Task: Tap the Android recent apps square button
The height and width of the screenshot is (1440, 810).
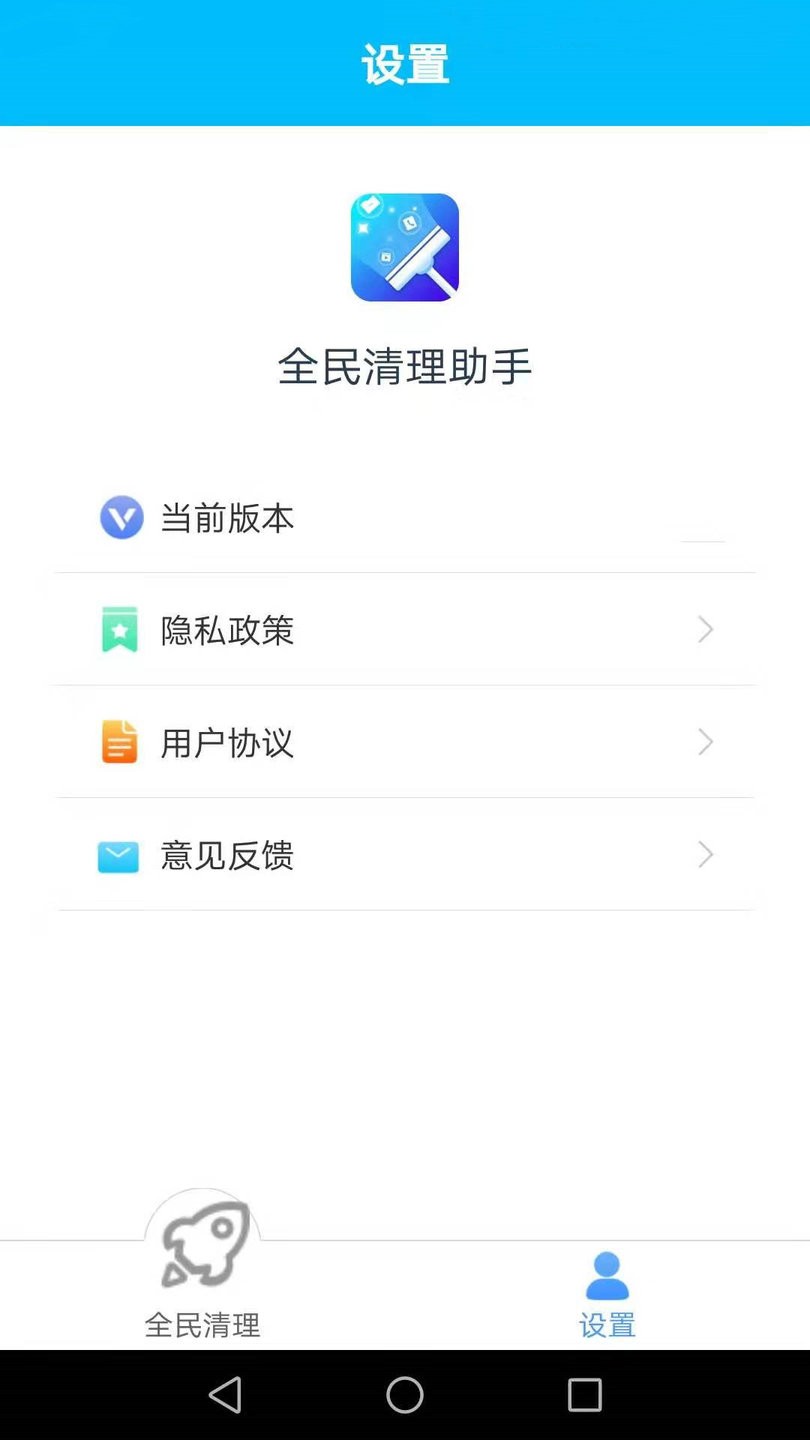Action: (x=585, y=1393)
